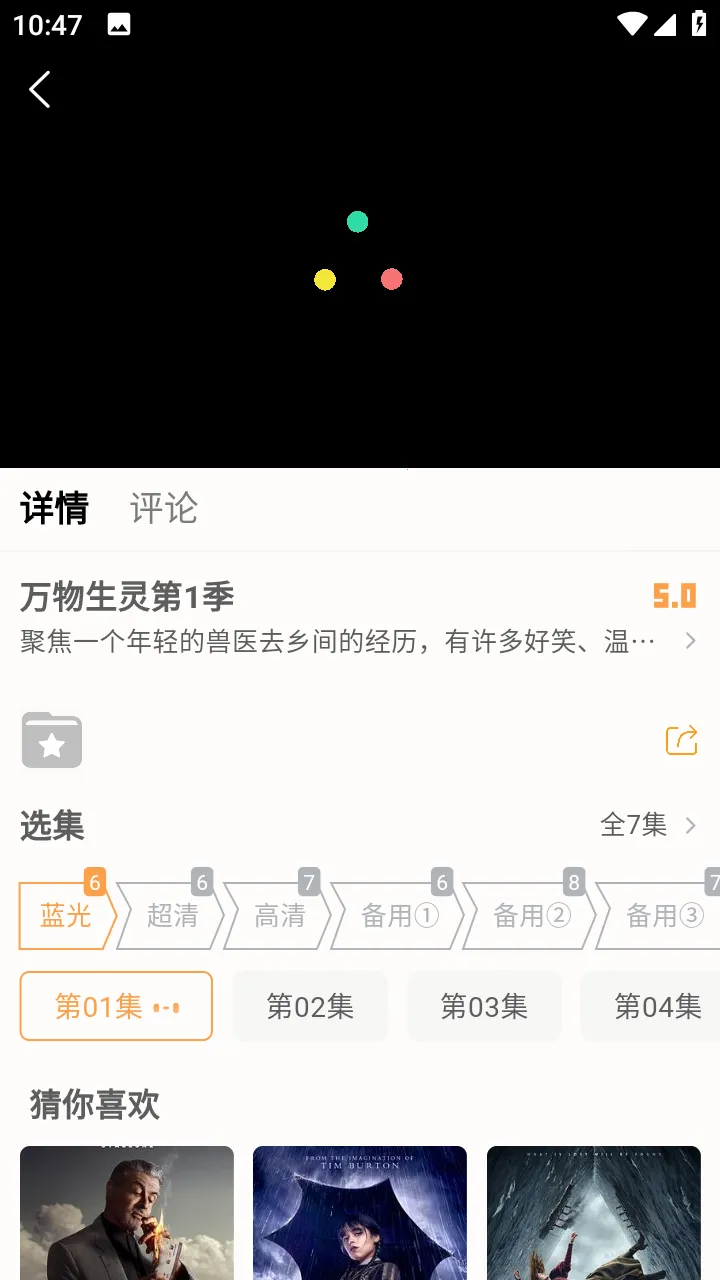
Task: Open the recommended poster with man smoking
Action: coord(127,1212)
